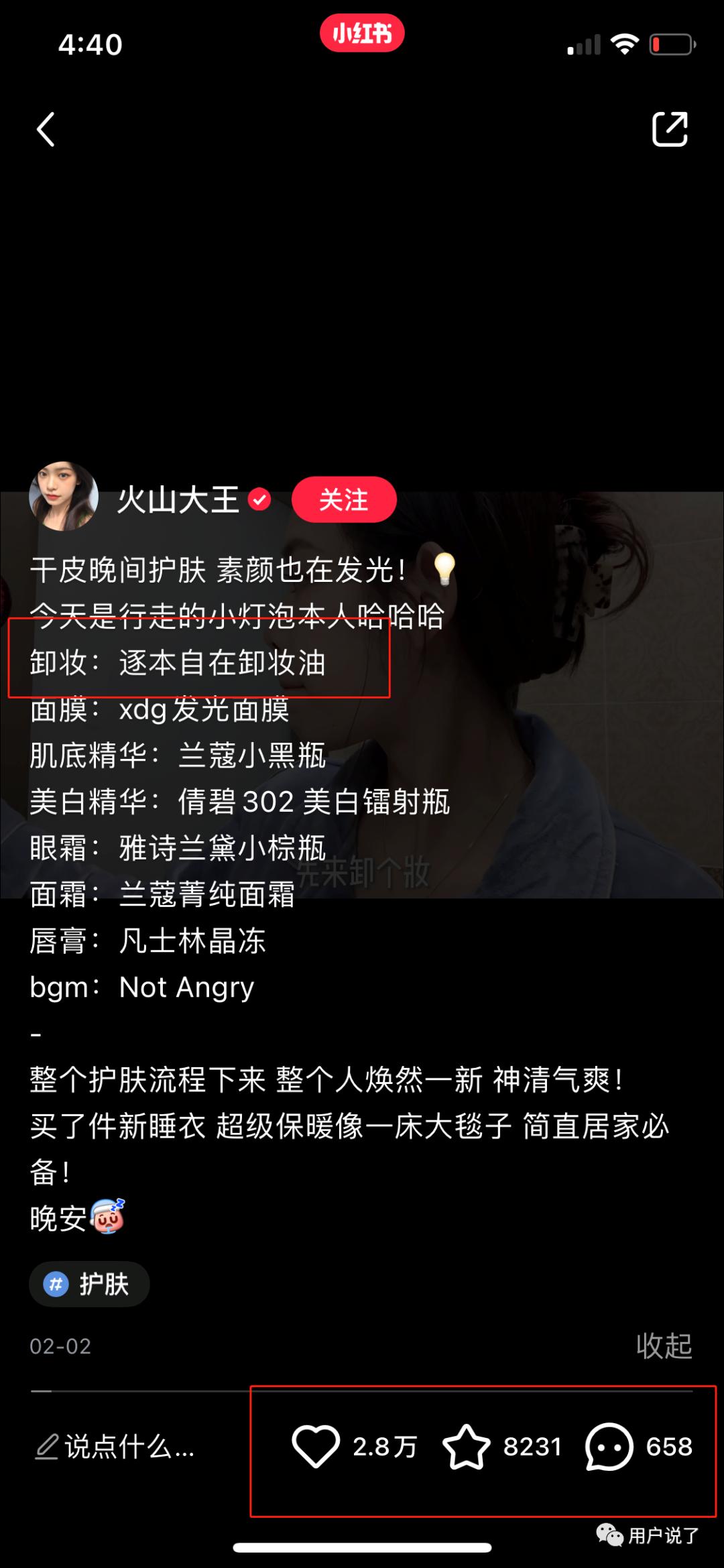Open the comments bubble icon

(x=609, y=1447)
